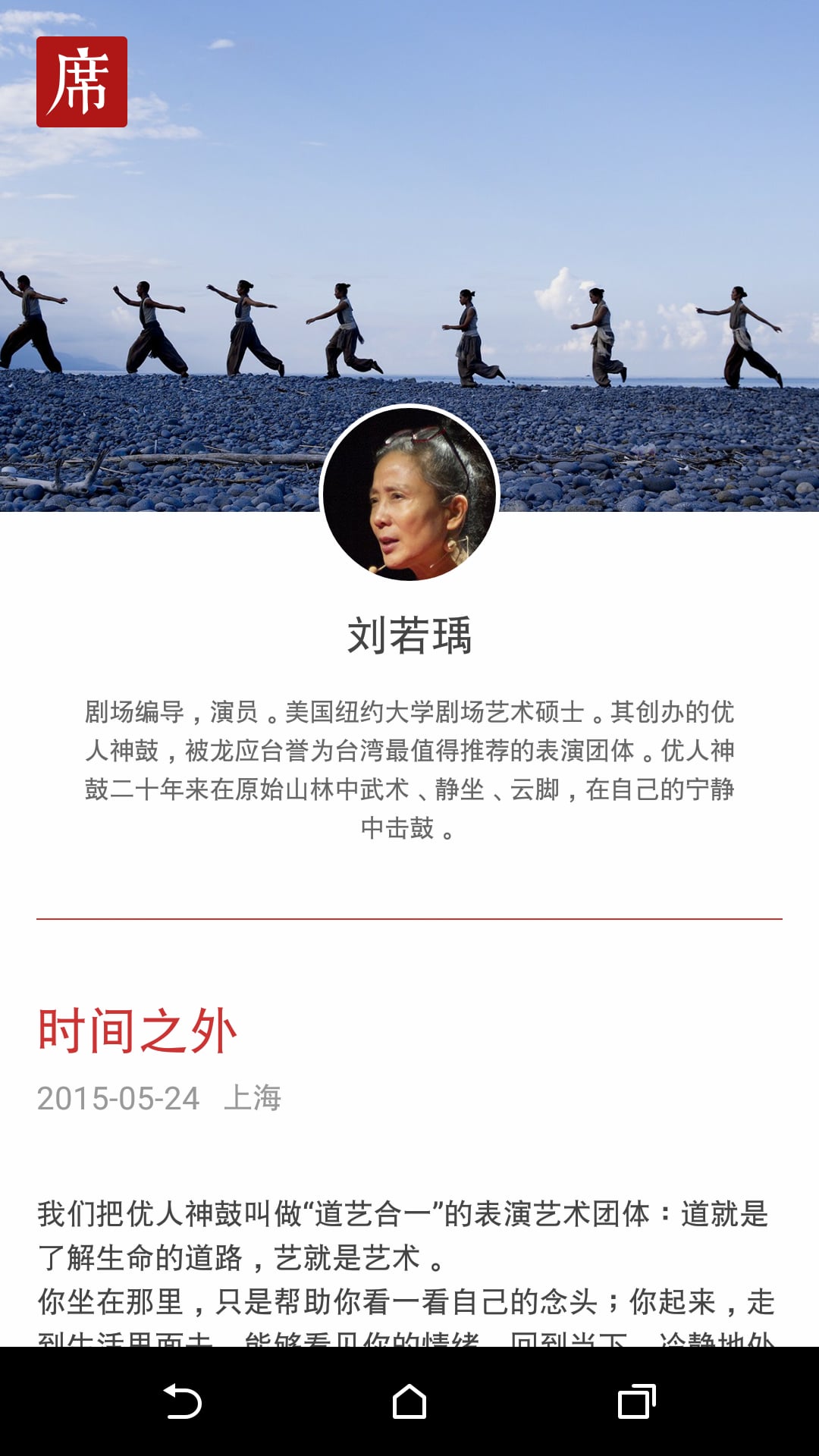The height and width of the screenshot is (1456, 819).
Task: Select the 席 emblem to return home
Action: point(83,81)
